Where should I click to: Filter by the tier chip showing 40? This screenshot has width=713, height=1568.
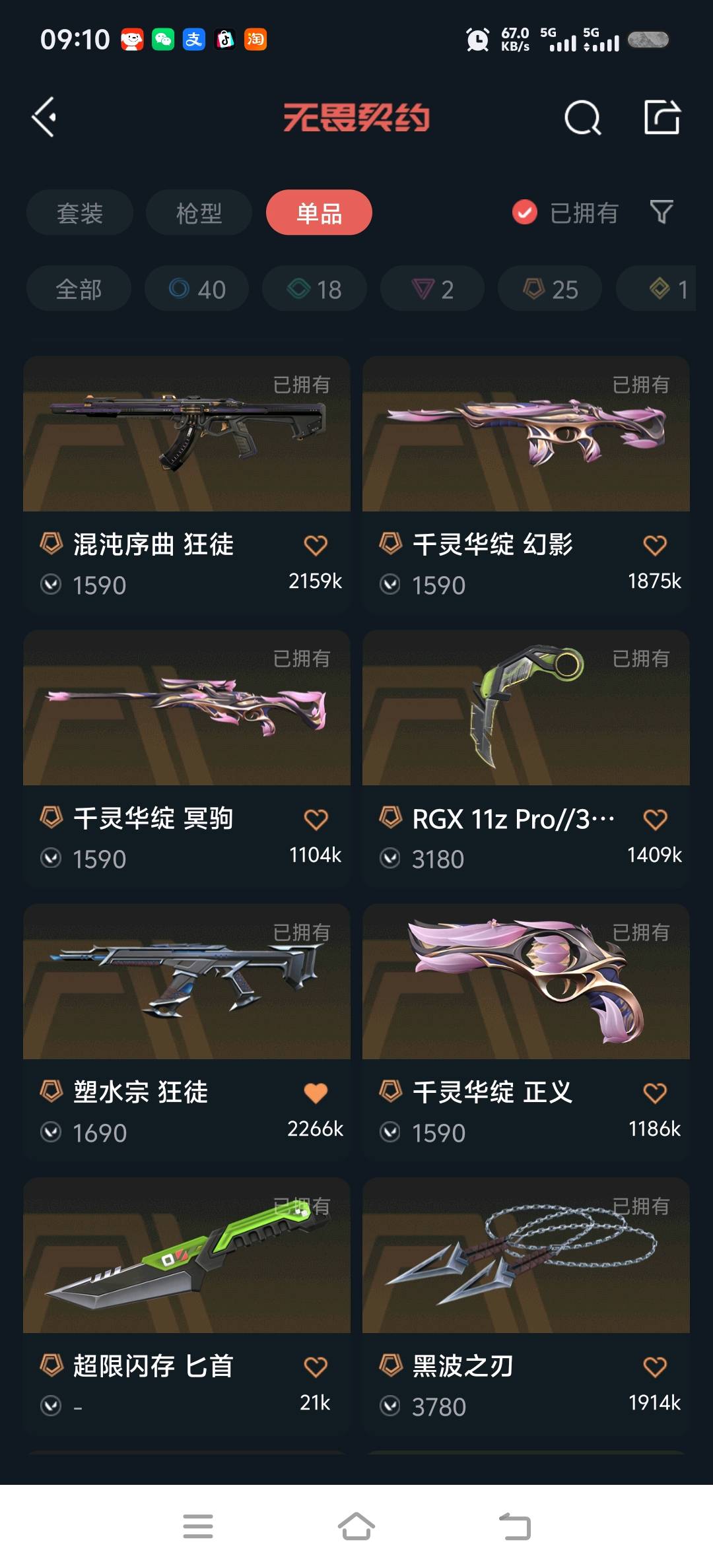[x=197, y=289]
